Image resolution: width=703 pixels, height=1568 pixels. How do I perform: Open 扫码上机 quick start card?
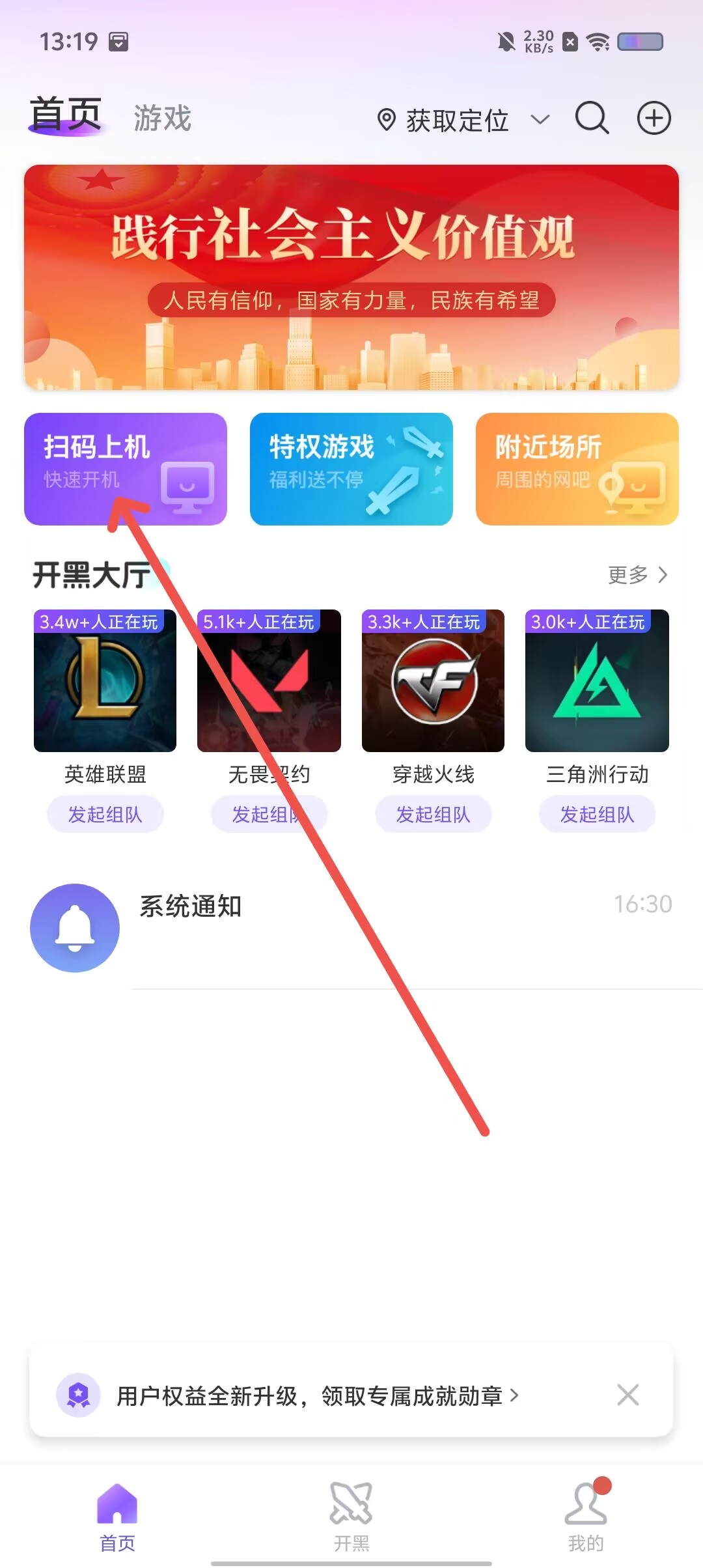[x=126, y=469]
